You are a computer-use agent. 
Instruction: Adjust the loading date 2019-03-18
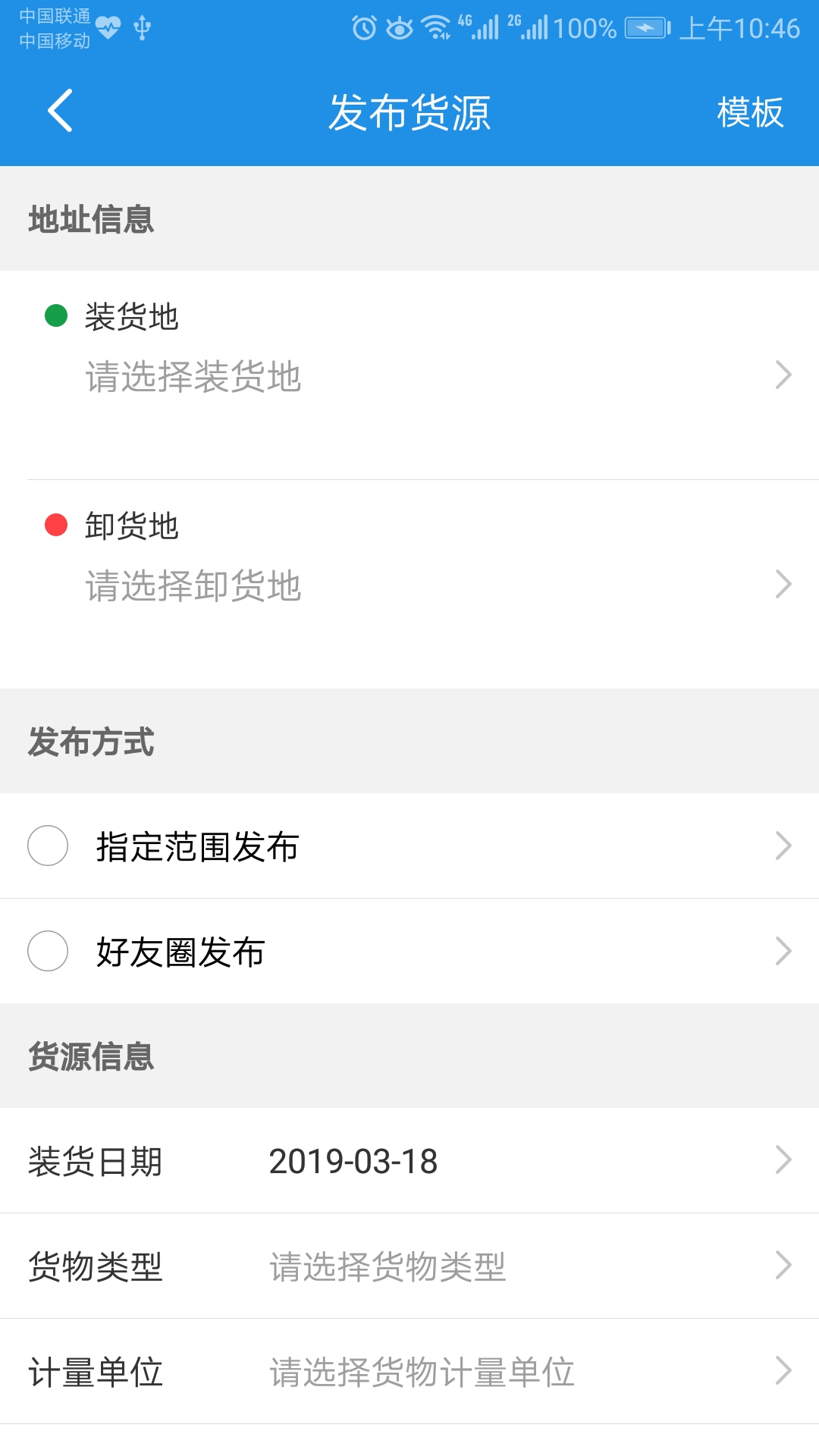(353, 1160)
